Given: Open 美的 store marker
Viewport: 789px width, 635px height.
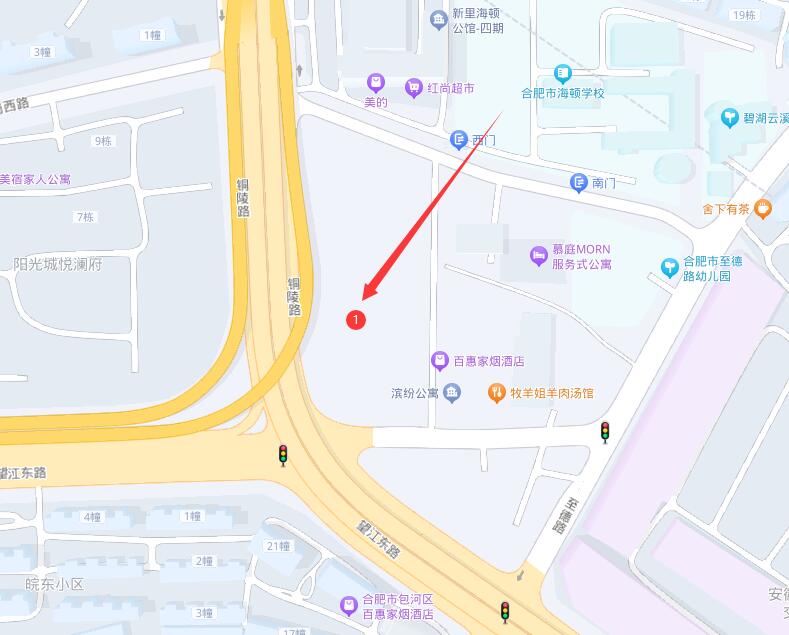Looking at the screenshot, I should (x=375, y=82).
